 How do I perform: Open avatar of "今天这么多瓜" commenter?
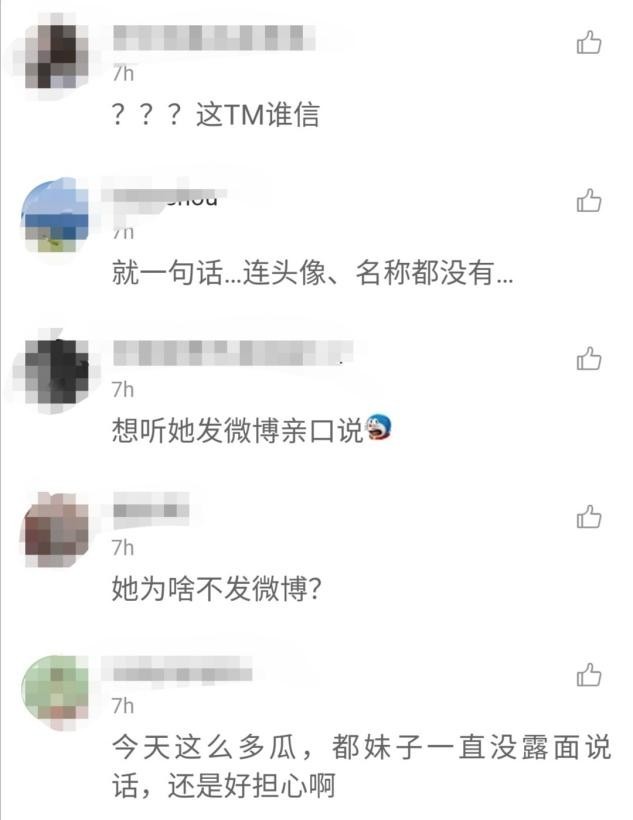pos(56,688)
